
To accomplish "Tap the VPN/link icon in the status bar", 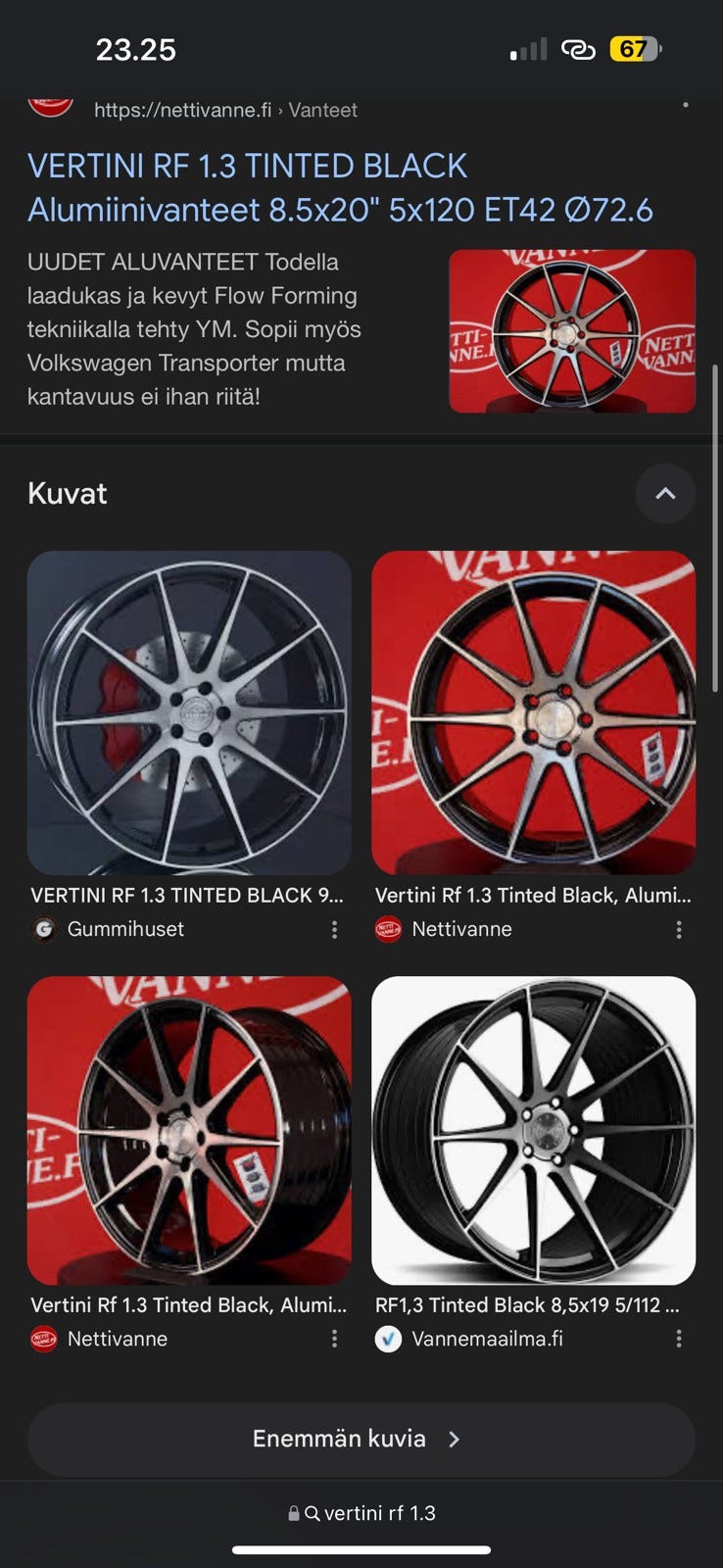I will [580, 48].
